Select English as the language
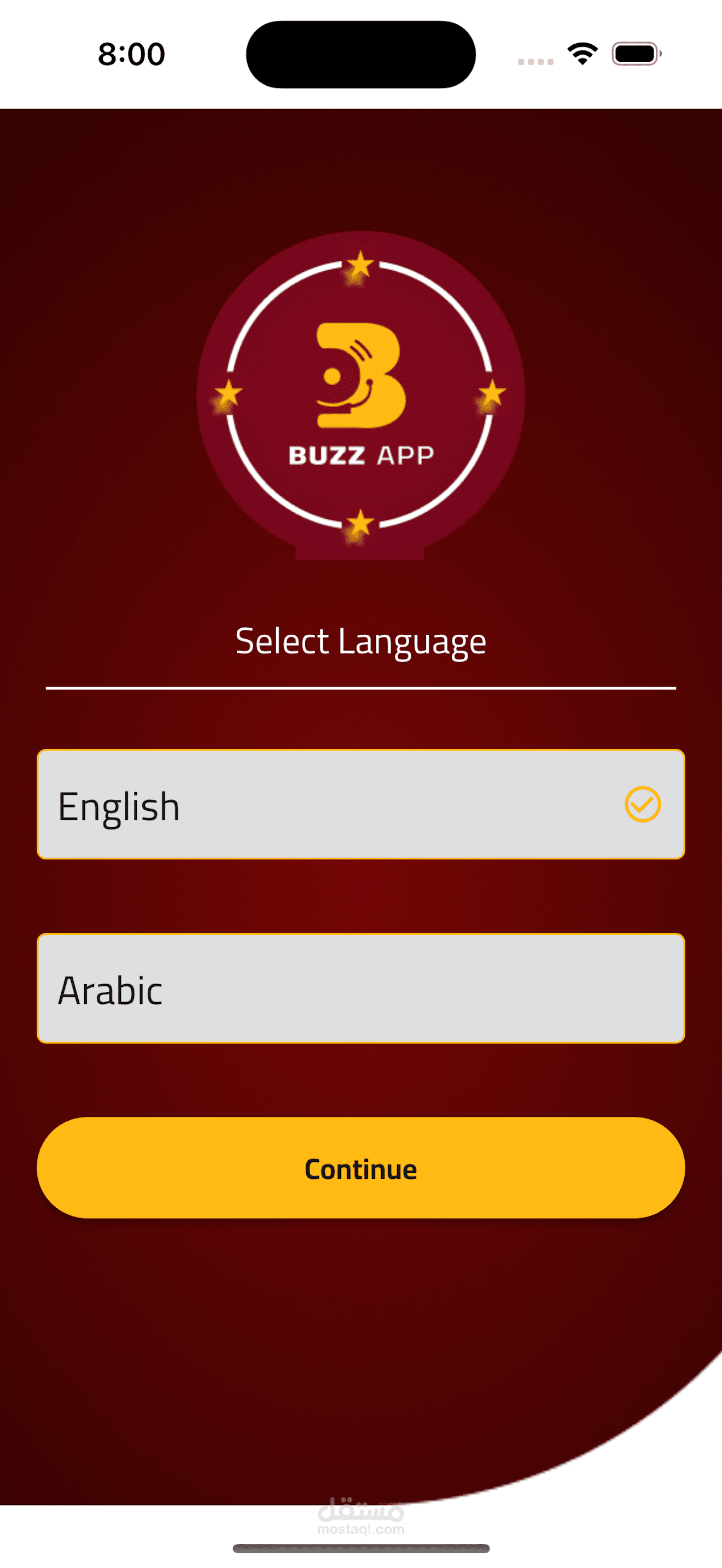The width and height of the screenshot is (722, 1568). pos(361,804)
